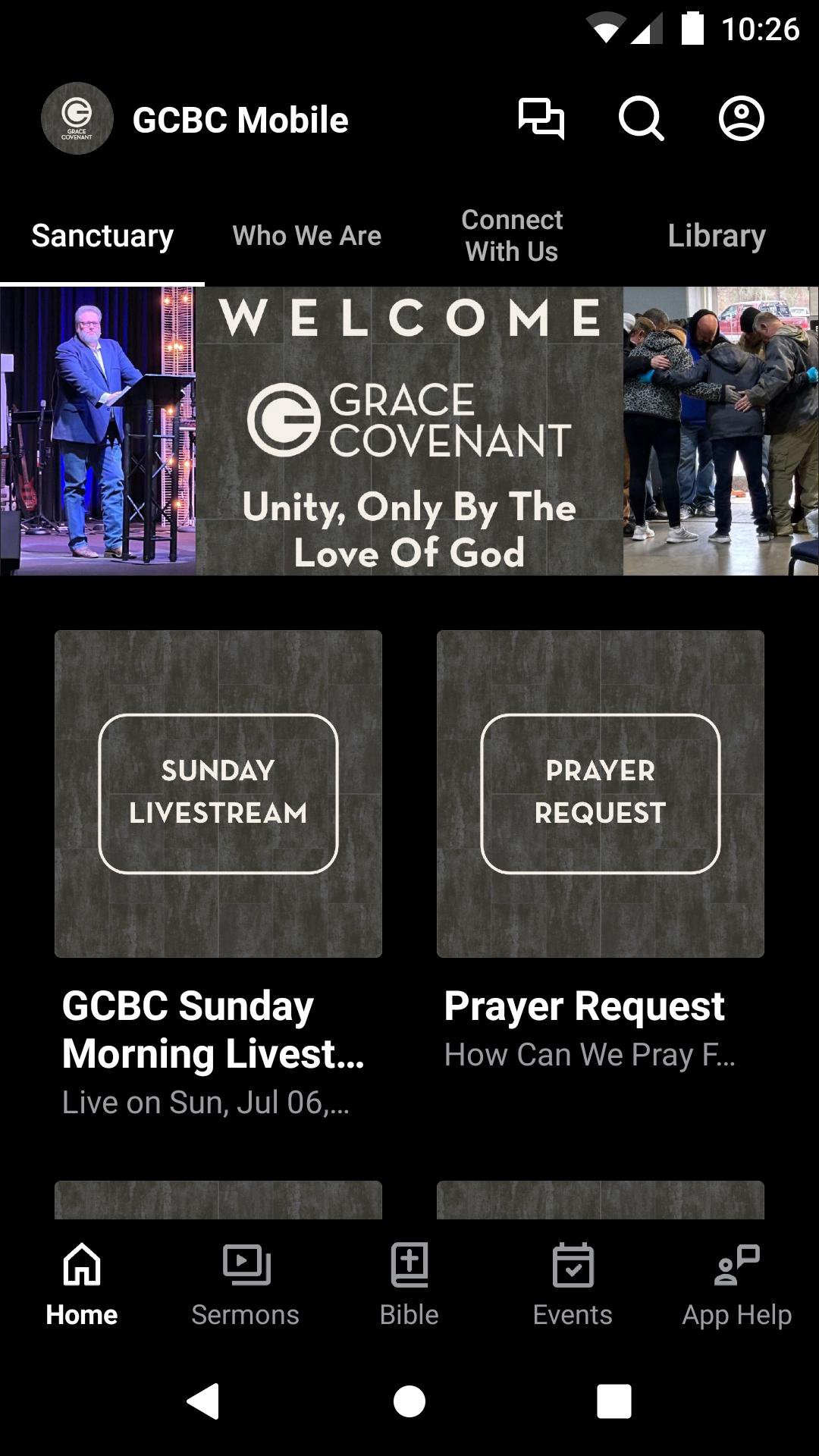Open the Welcome Grace Covenant banner
This screenshot has width=819, height=1456.
[x=409, y=431]
